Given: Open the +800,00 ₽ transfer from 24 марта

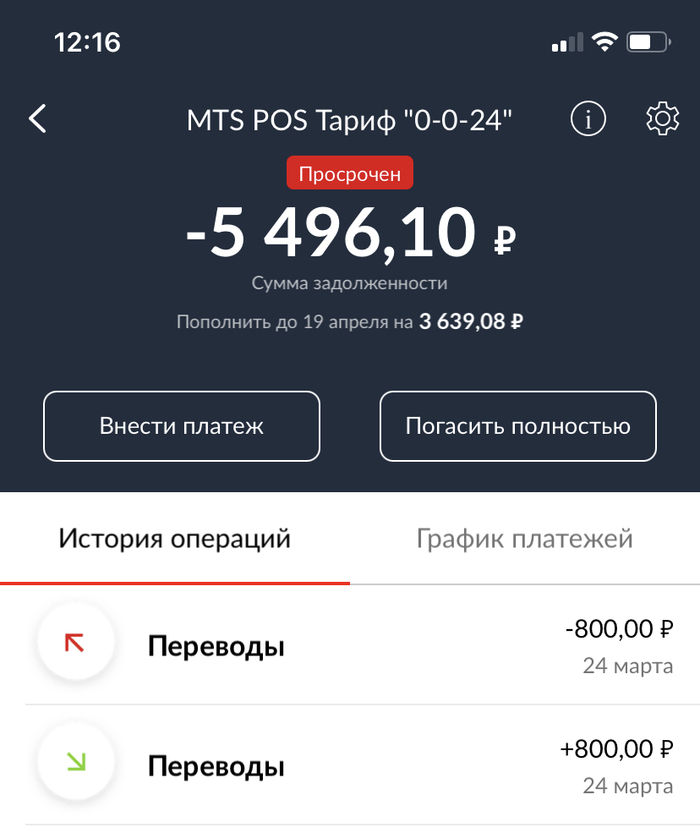Looking at the screenshot, I should click(x=350, y=765).
